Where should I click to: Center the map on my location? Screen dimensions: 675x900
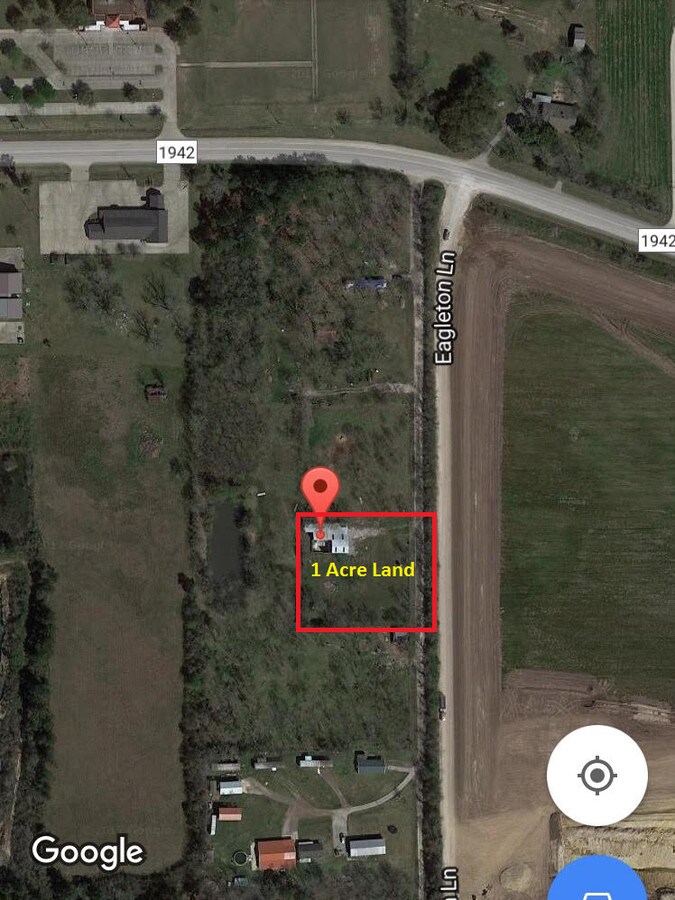click(597, 775)
